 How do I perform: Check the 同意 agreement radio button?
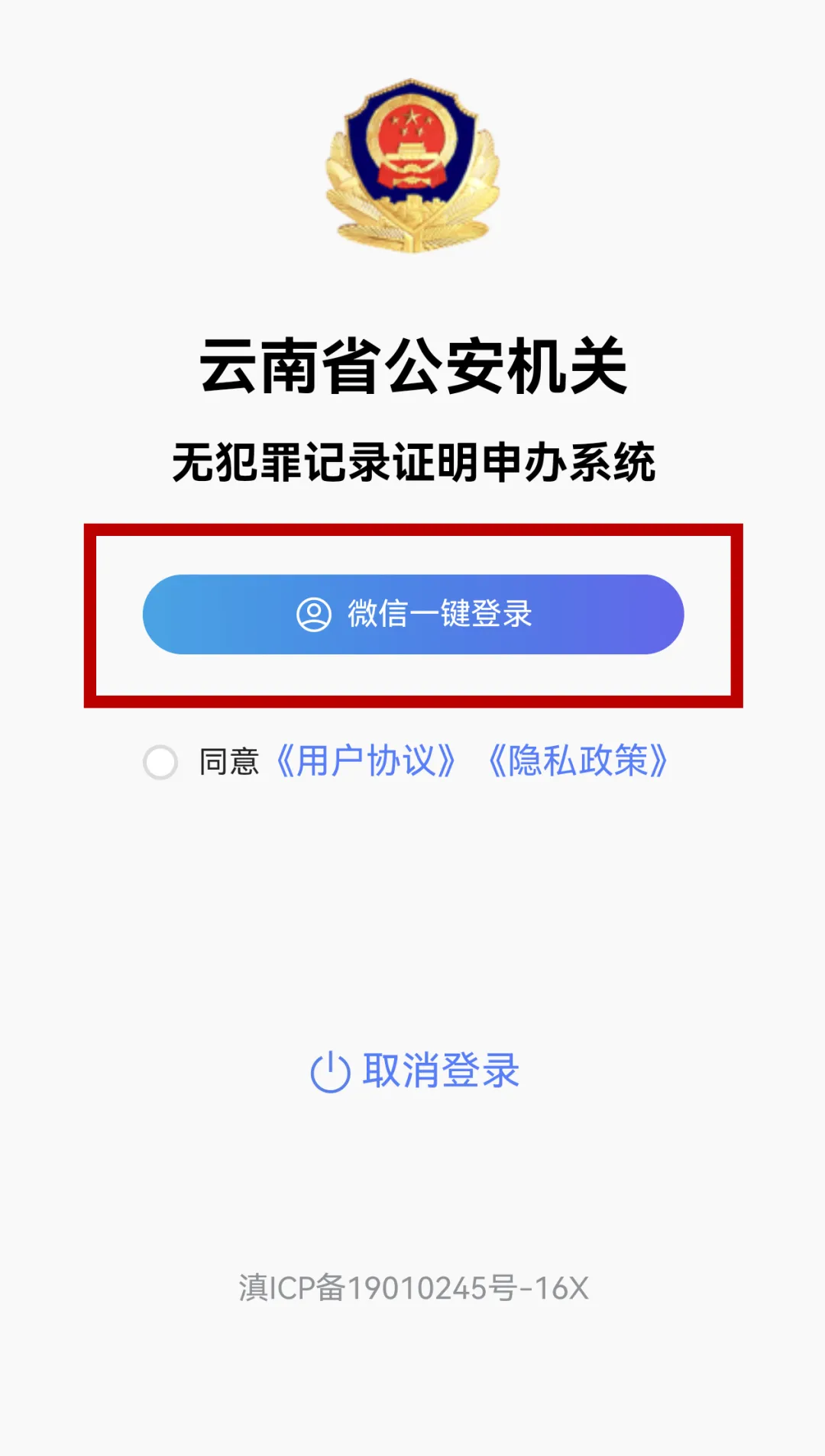pyautogui.click(x=160, y=762)
